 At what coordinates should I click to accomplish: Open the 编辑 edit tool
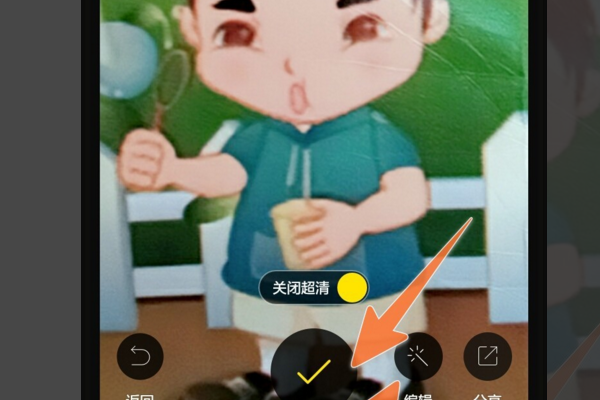(x=418, y=356)
